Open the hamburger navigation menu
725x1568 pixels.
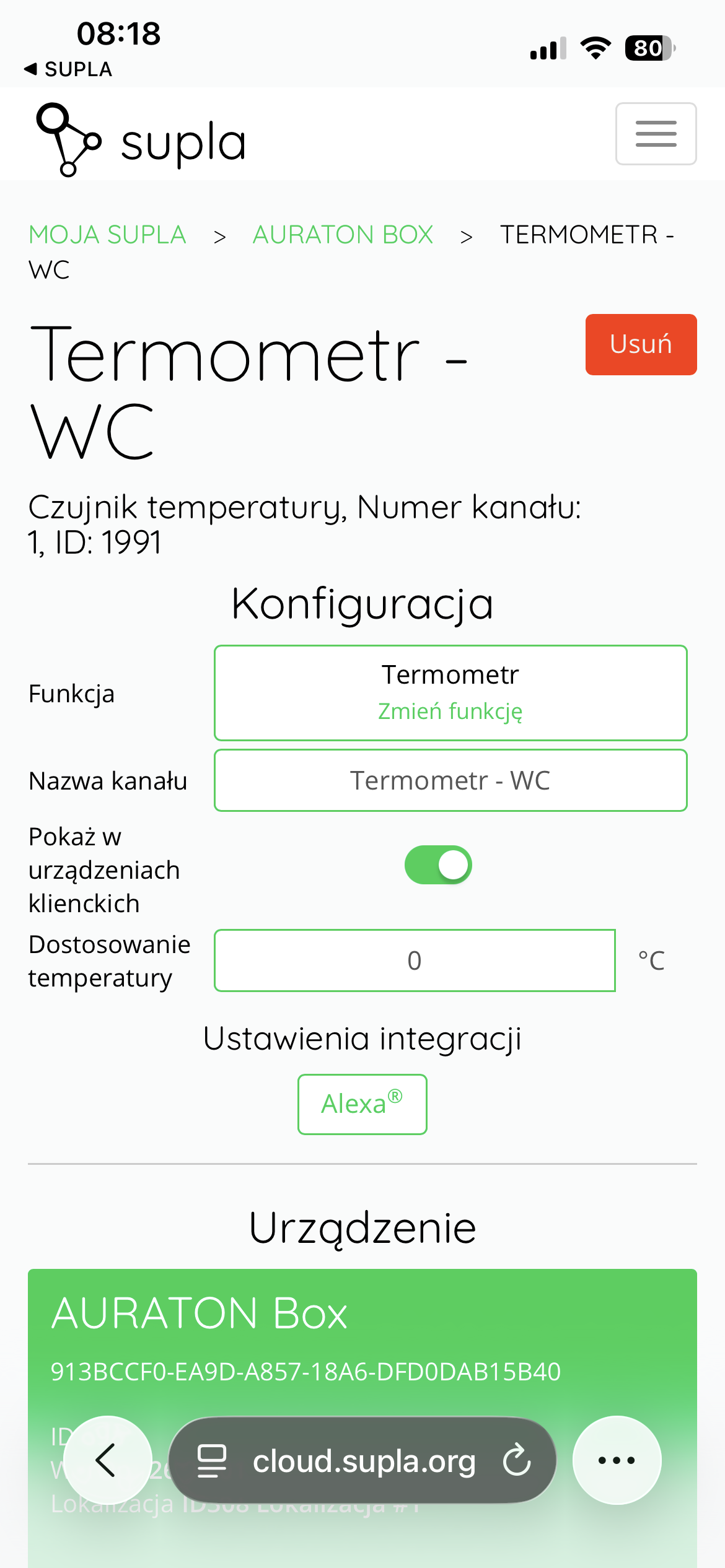656,134
